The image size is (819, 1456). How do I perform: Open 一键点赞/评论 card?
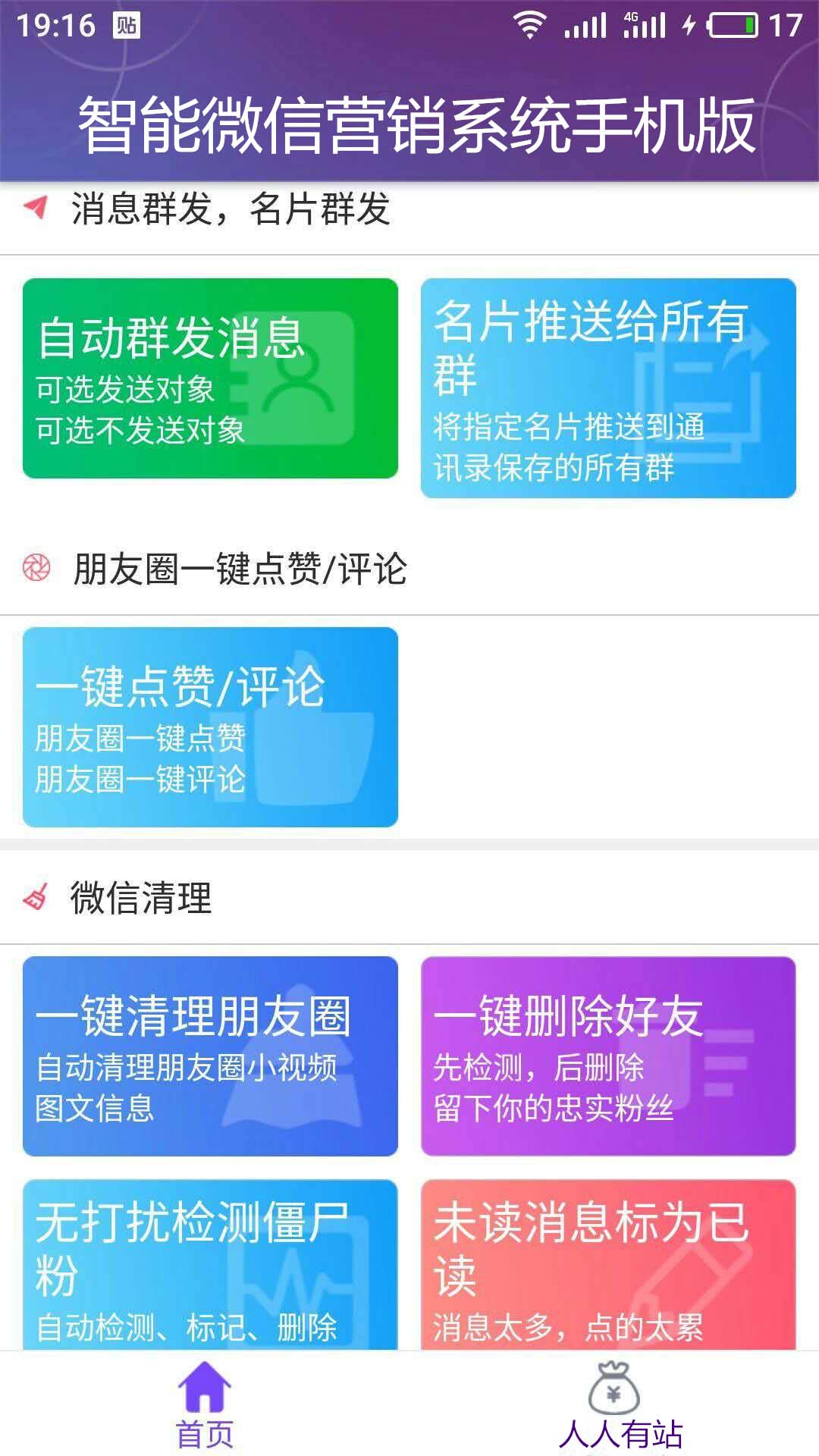(210, 726)
